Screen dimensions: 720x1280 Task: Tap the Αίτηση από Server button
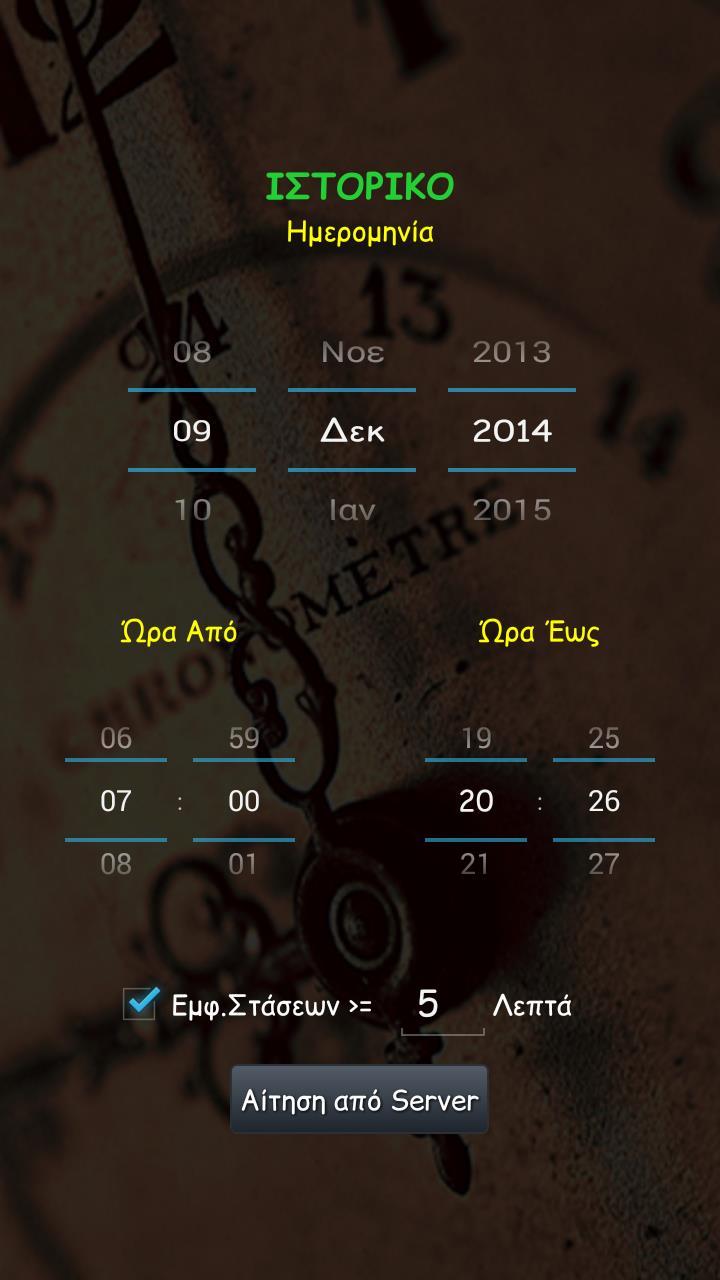click(x=359, y=1100)
